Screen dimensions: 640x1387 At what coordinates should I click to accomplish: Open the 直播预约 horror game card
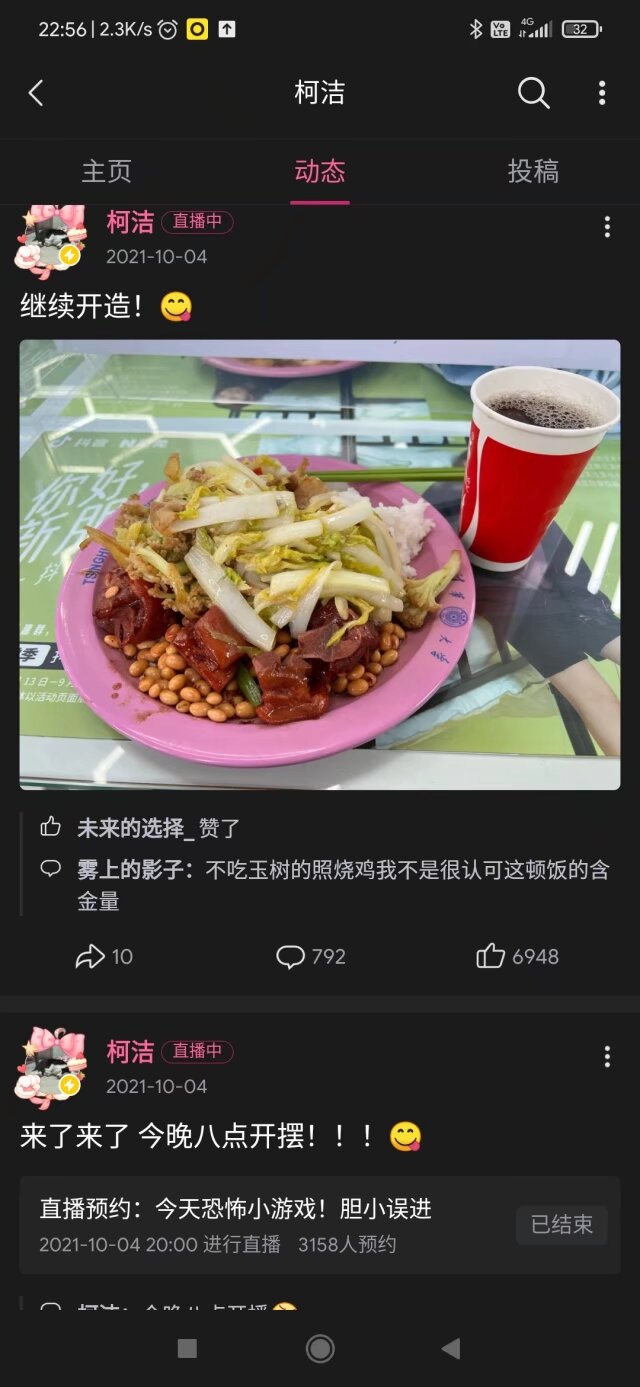260,1225
